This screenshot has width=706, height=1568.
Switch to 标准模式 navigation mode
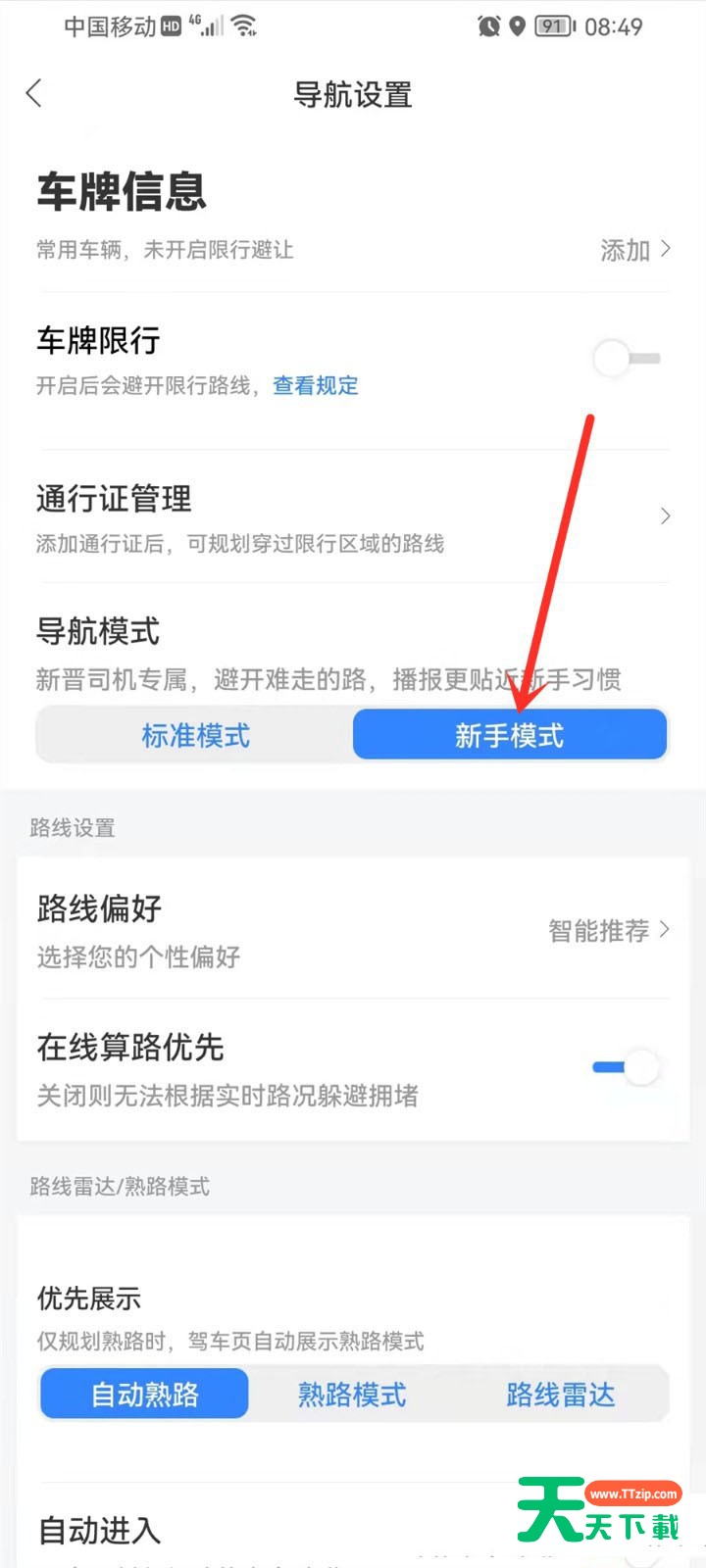pyautogui.click(x=195, y=735)
